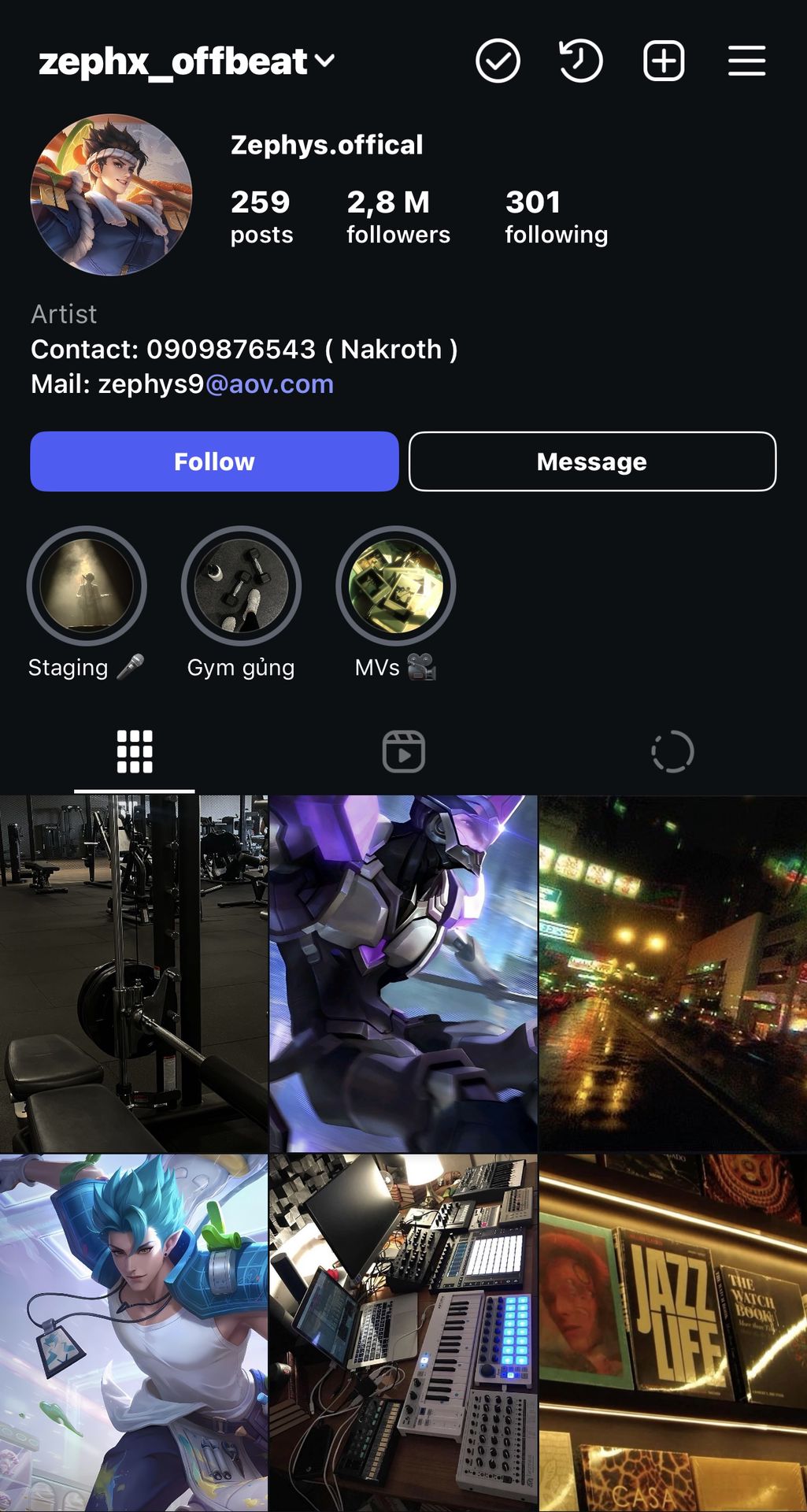This screenshot has width=807, height=1512.
Task: Message Zephys.offical
Action: tap(592, 461)
